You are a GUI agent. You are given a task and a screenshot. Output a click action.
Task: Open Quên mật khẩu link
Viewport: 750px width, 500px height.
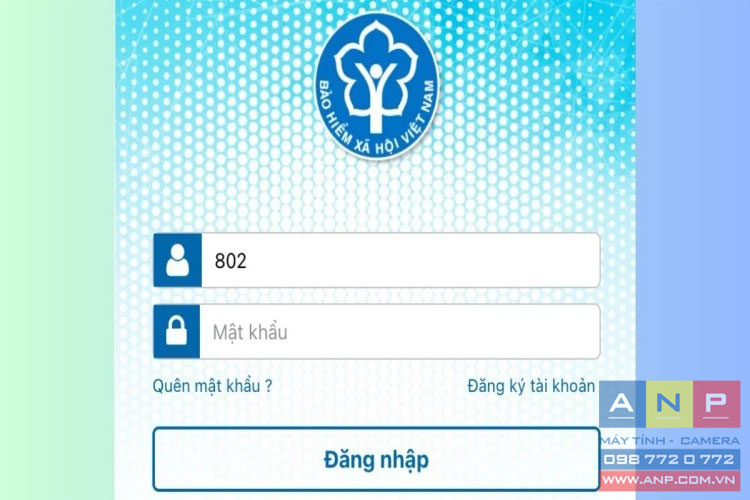212,386
